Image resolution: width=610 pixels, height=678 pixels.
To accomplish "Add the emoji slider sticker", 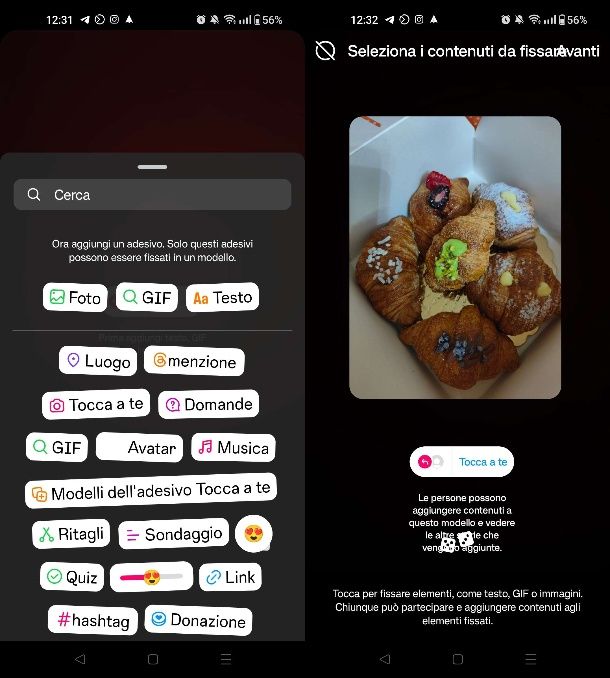I will pyautogui.click(x=150, y=577).
